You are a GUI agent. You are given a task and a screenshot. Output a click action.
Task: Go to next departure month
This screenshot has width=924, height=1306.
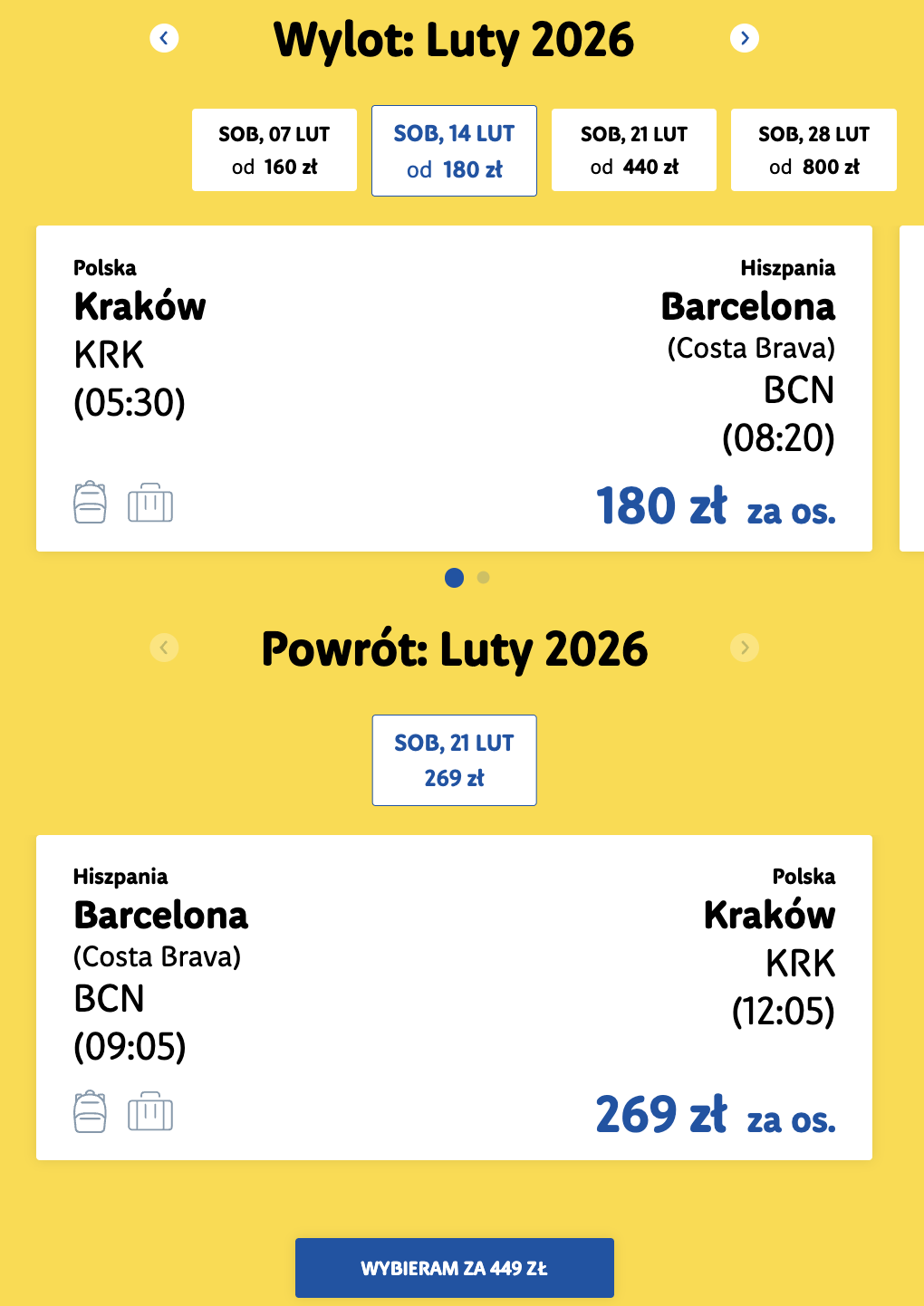click(x=745, y=38)
